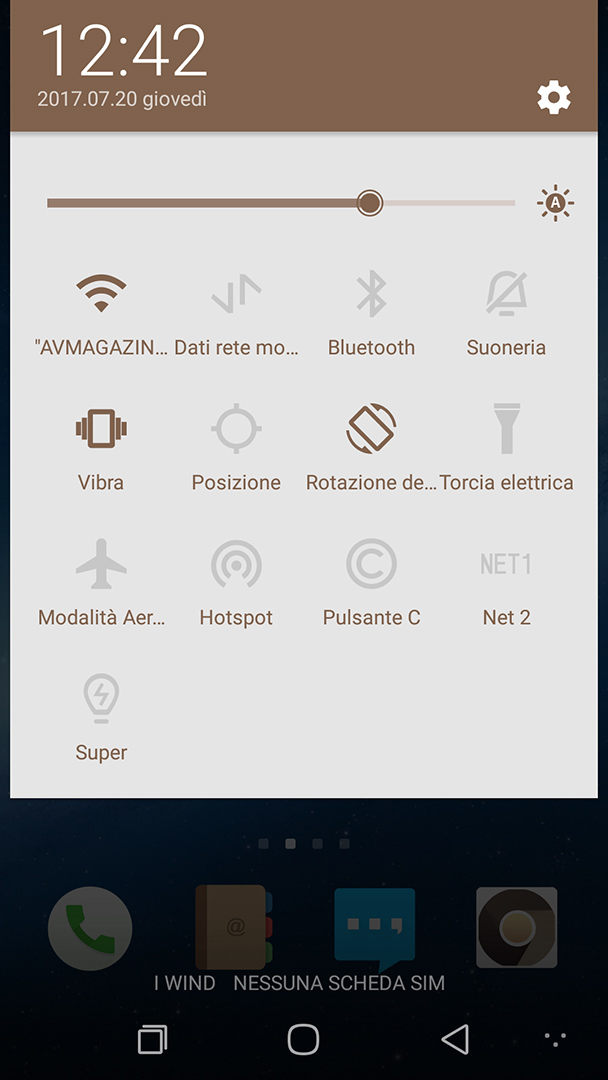Tap the system back button
Image resolution: width=608 pixels, height=1080 pixels.
click(x=455, y=1039)
